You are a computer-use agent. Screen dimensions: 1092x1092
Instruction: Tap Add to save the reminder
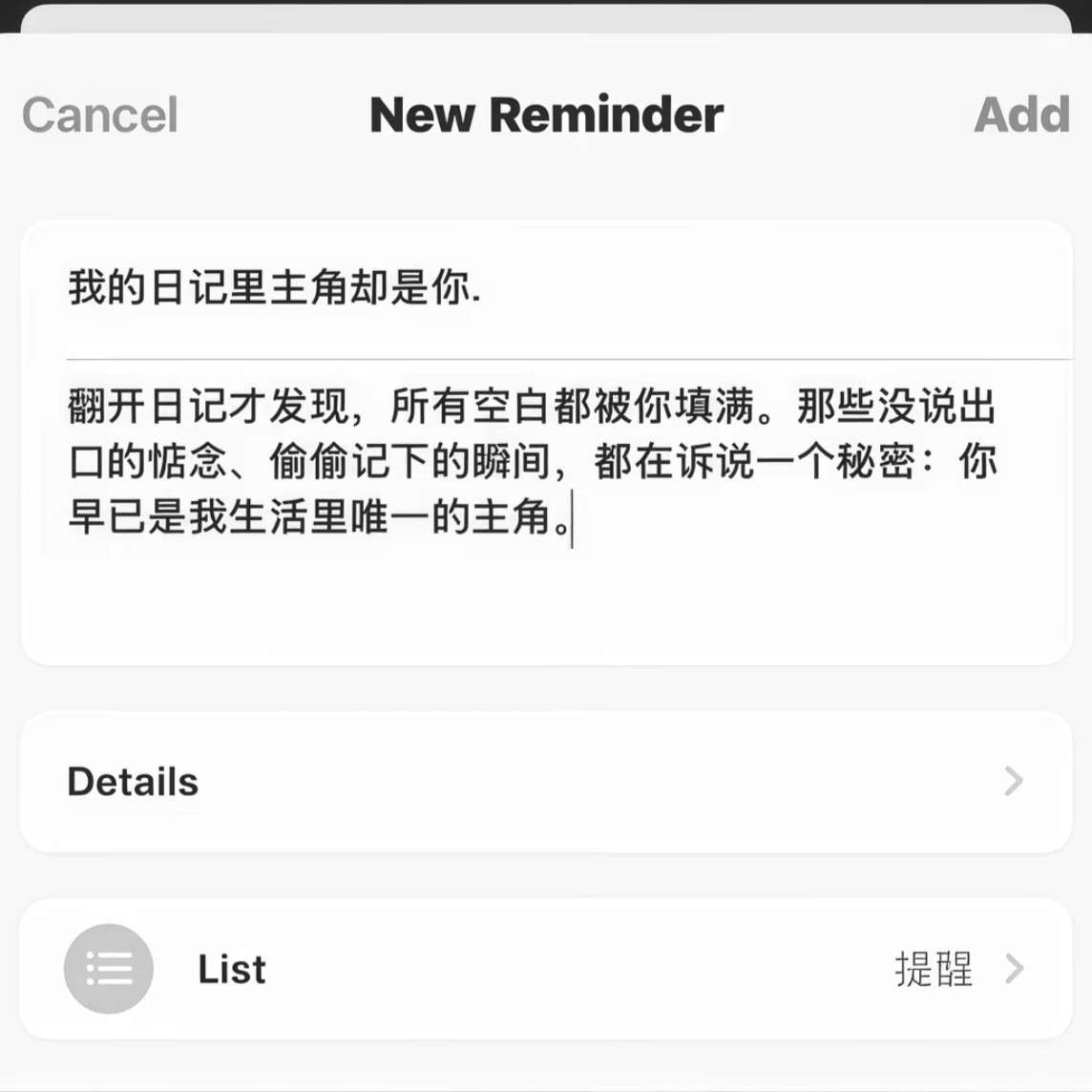tap(1020, 115)
